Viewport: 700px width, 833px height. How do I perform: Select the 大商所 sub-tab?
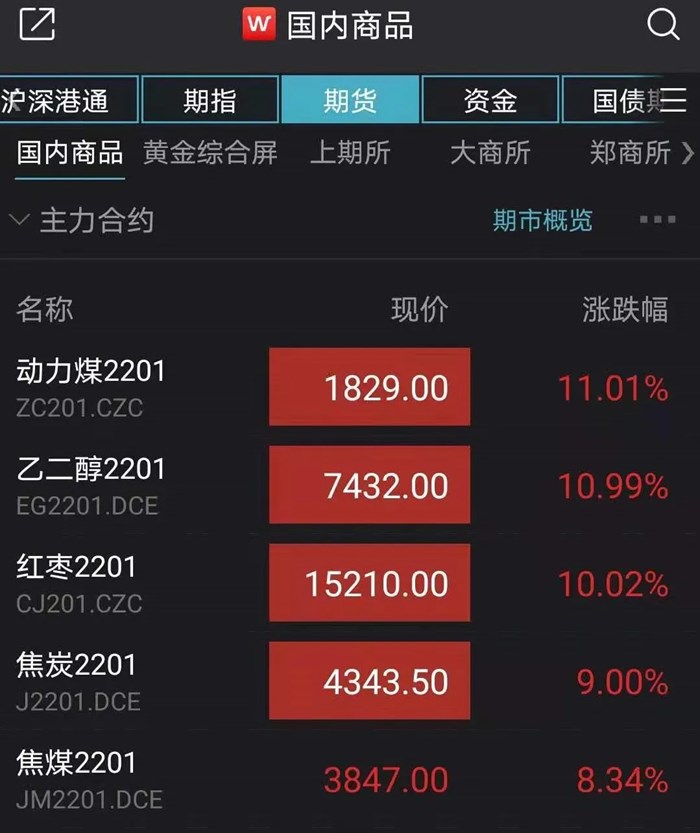(490, 153)
